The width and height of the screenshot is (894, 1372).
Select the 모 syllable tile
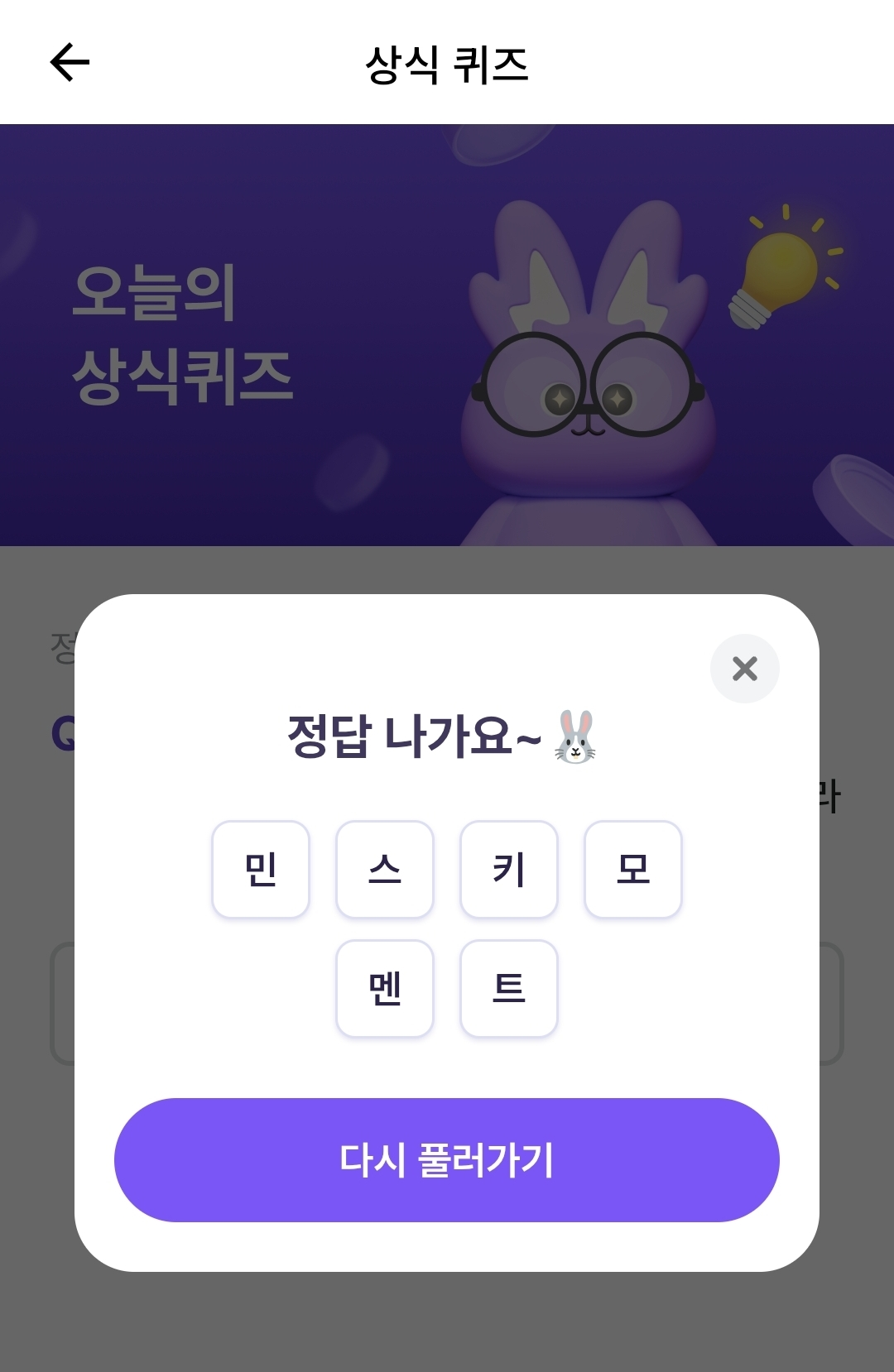(633, 869)
